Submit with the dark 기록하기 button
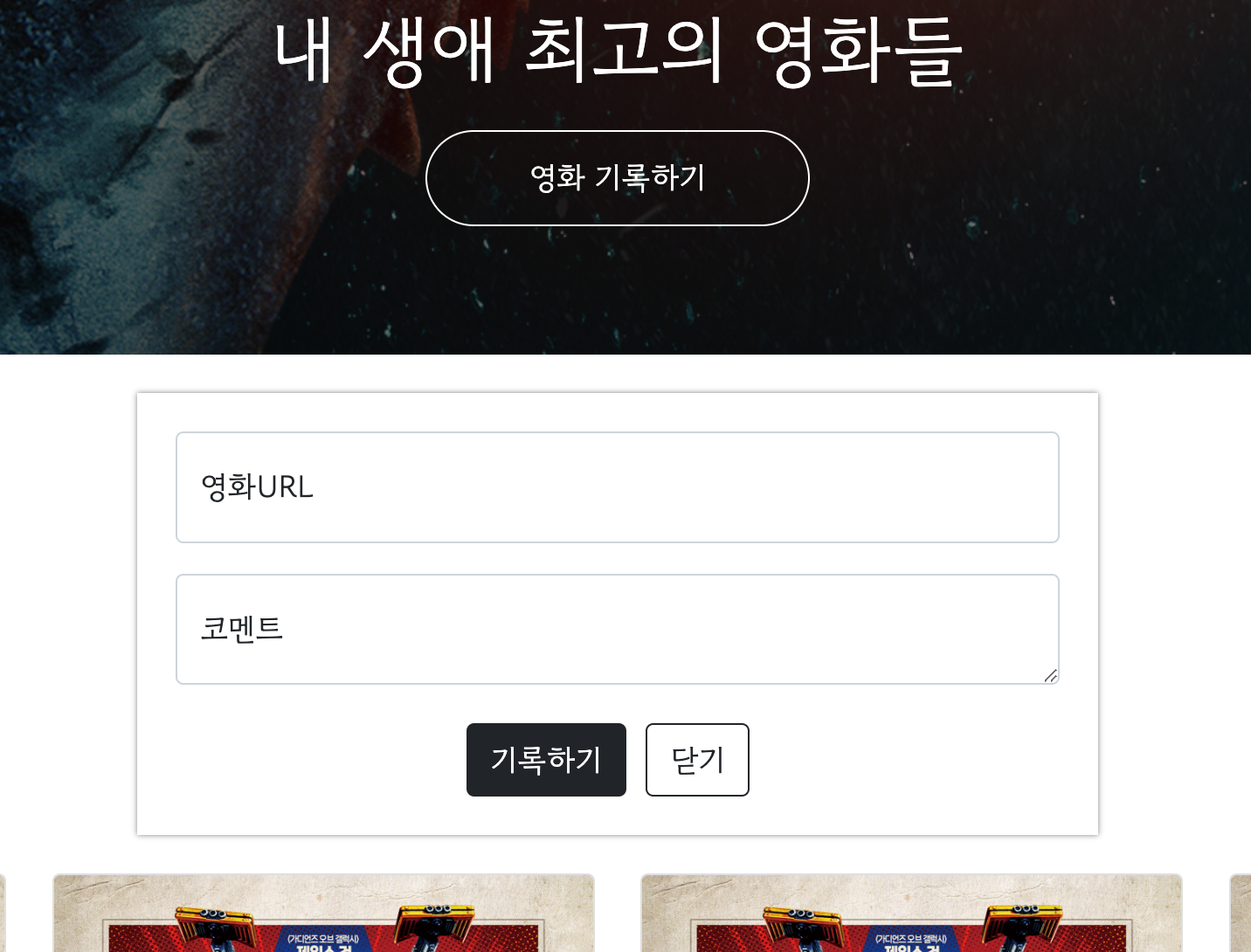Screen dimensions: 1251x952 point(546,760)
